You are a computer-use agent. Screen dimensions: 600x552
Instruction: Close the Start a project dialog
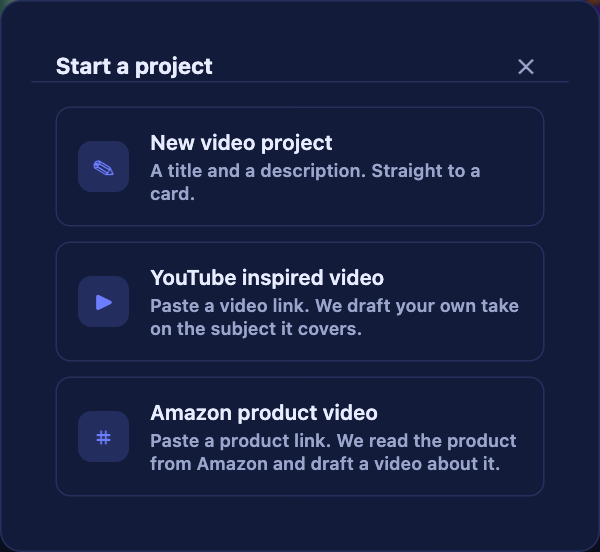[x=526, y=67]
